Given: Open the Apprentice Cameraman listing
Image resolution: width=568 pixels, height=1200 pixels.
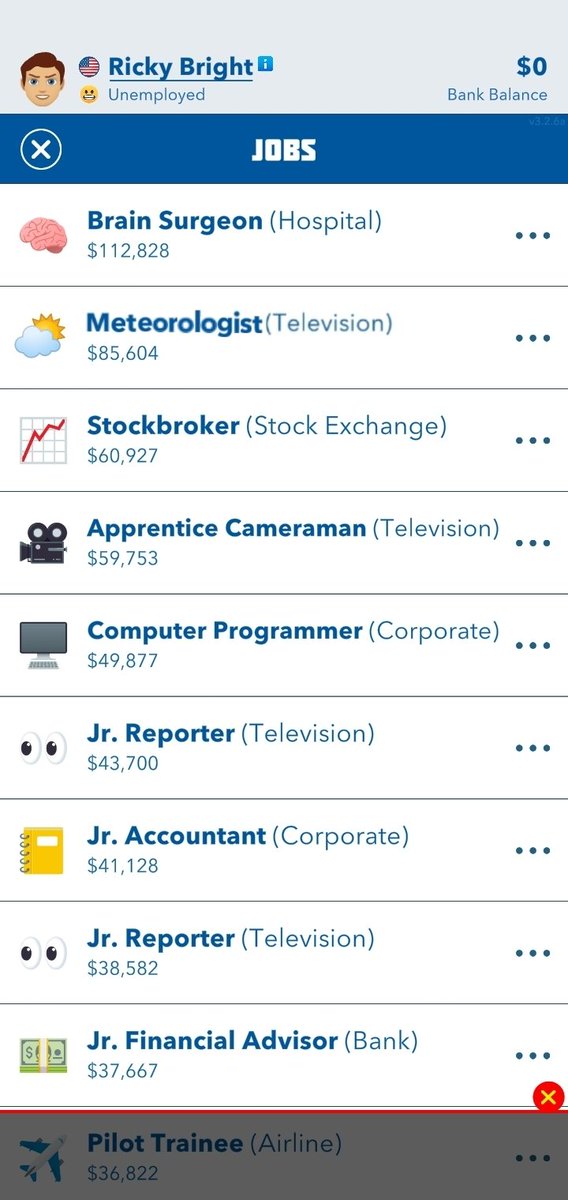Looking at the screenshot, I should tap(284, 543).
